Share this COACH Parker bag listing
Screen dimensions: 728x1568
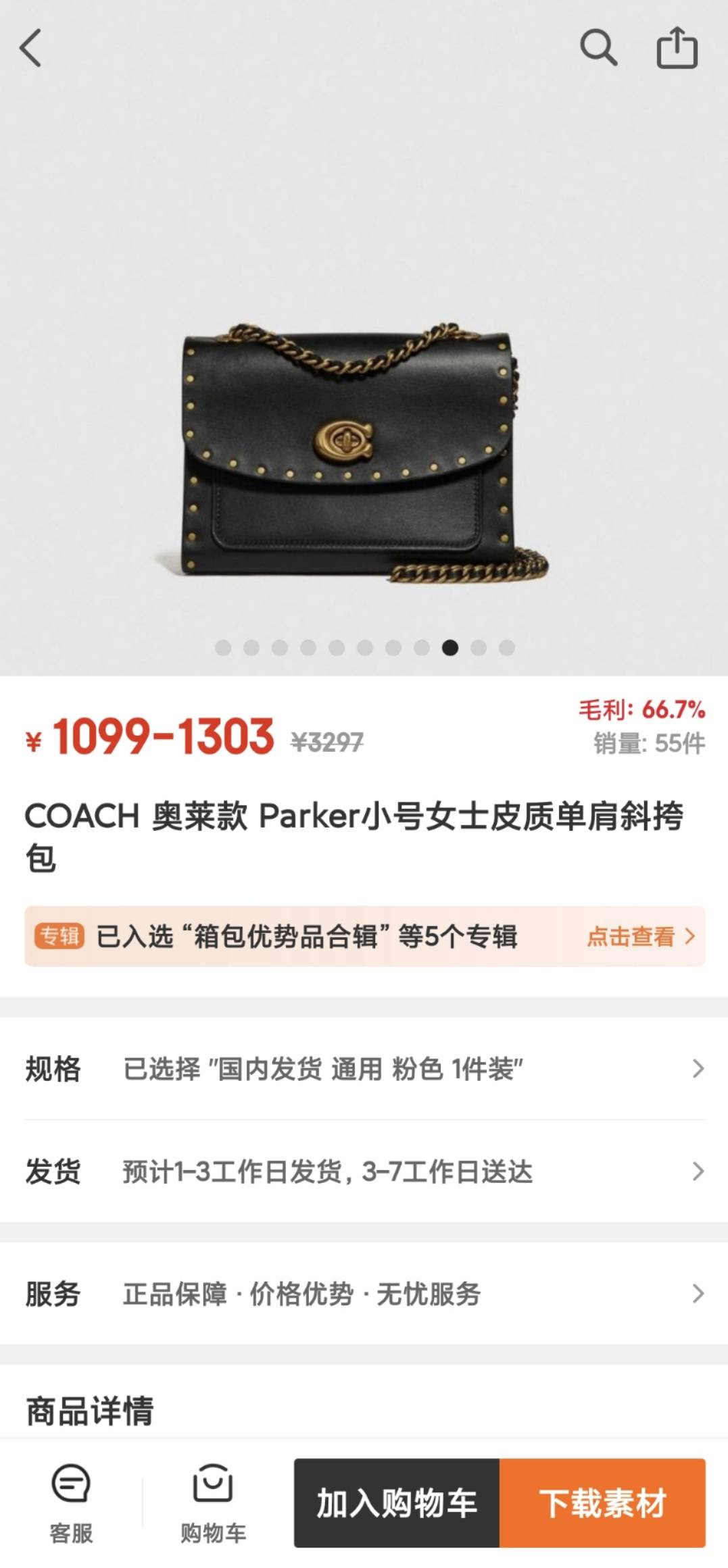point(677,47)
